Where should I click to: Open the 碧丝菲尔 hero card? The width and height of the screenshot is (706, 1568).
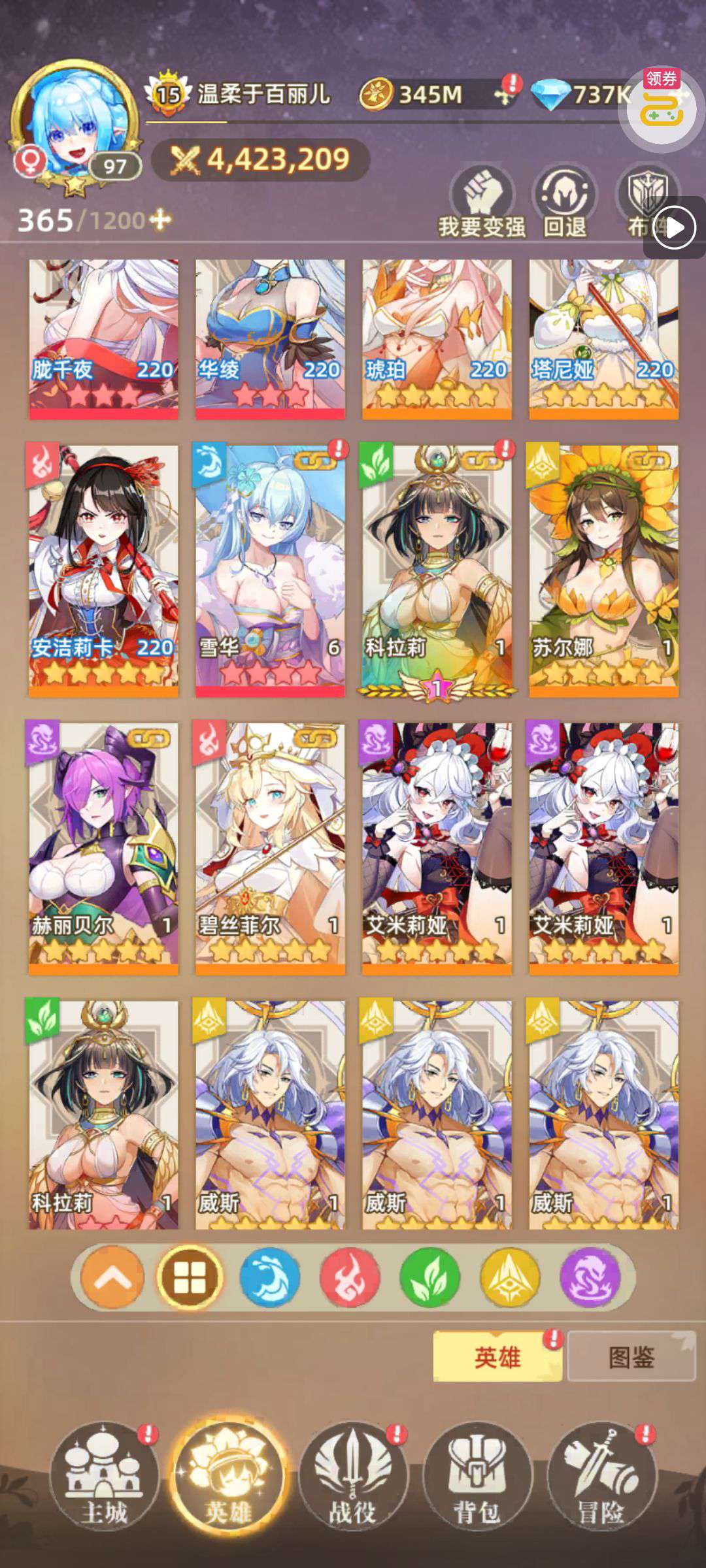[270, 847]
